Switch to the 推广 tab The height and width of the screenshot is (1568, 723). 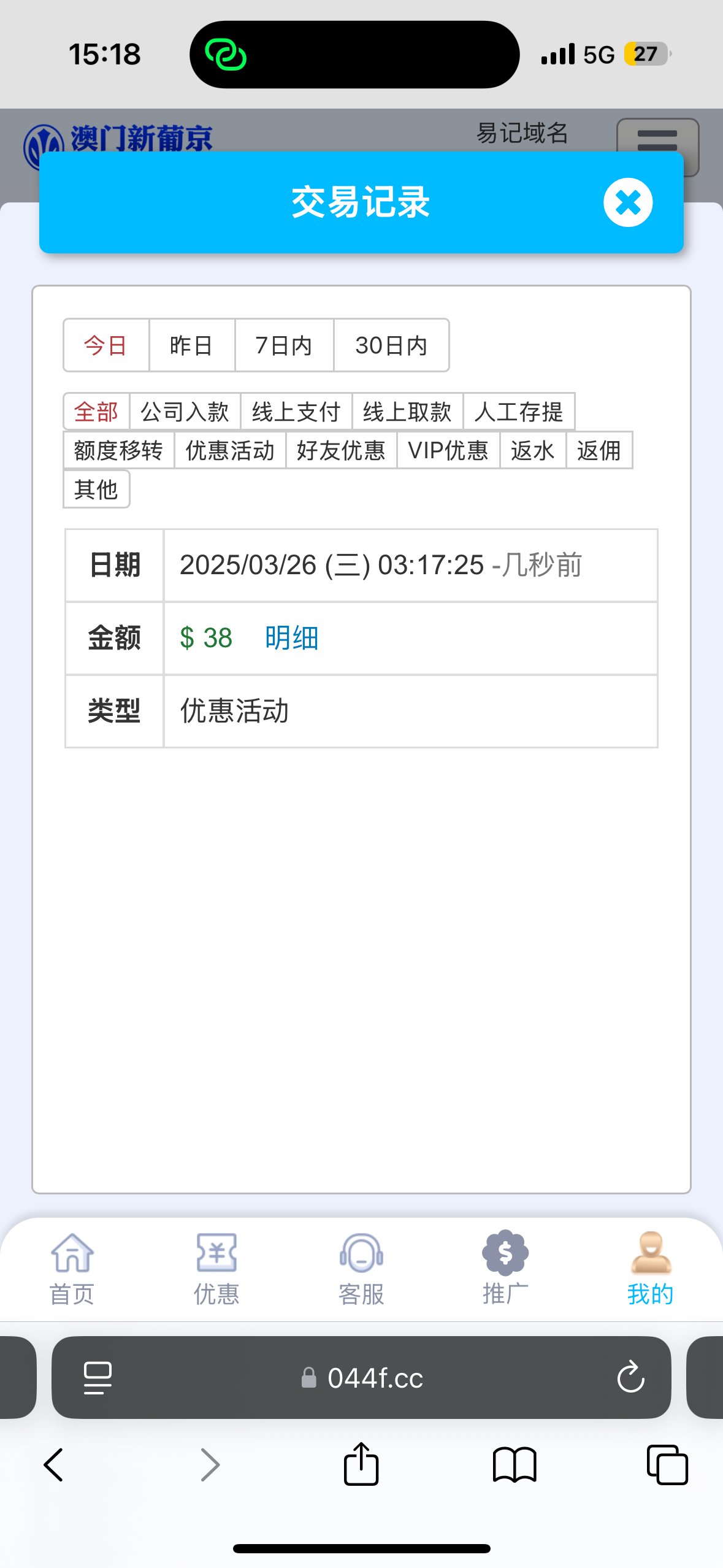505,1269
